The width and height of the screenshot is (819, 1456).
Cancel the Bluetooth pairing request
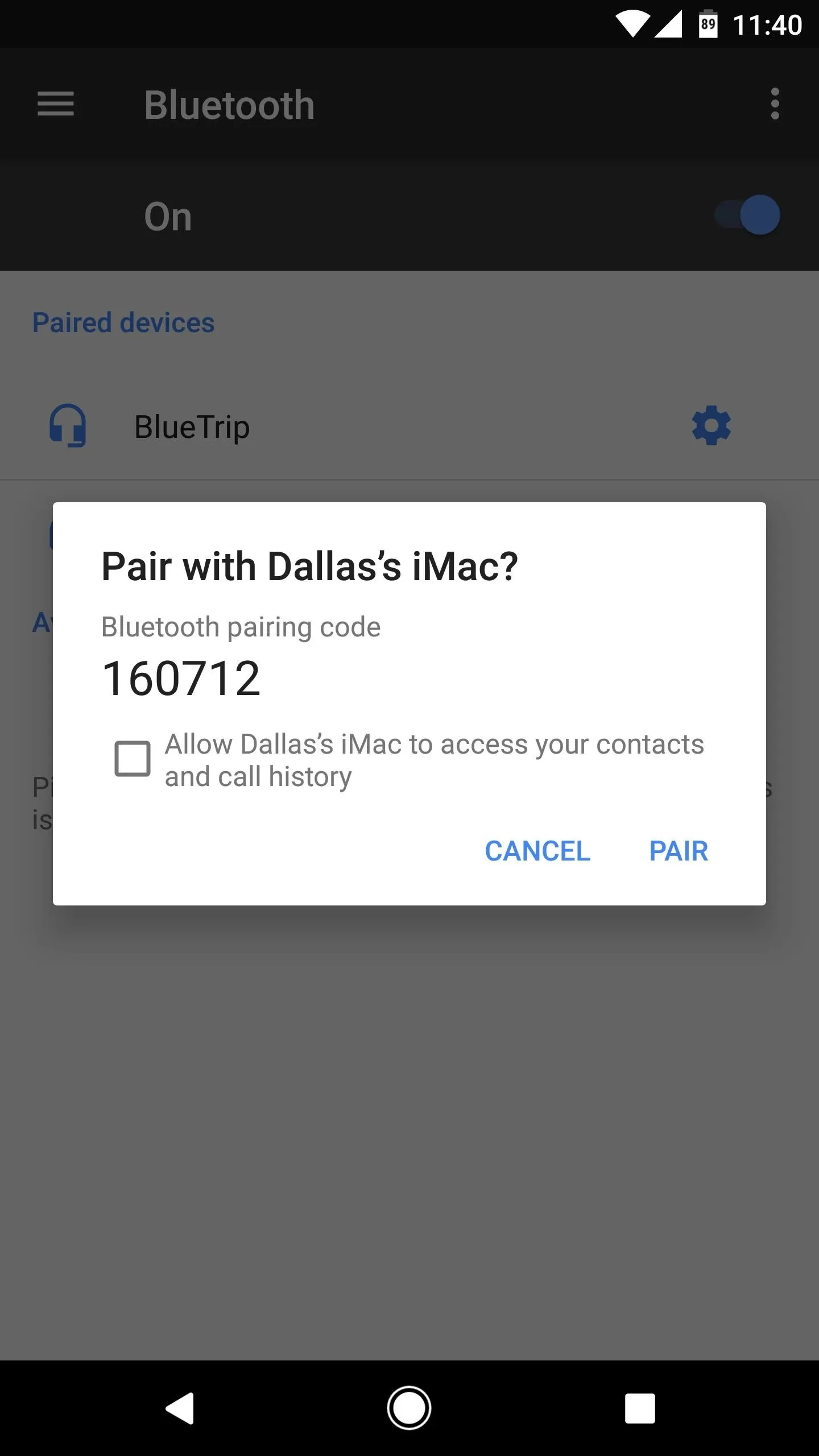pos(537,851)
